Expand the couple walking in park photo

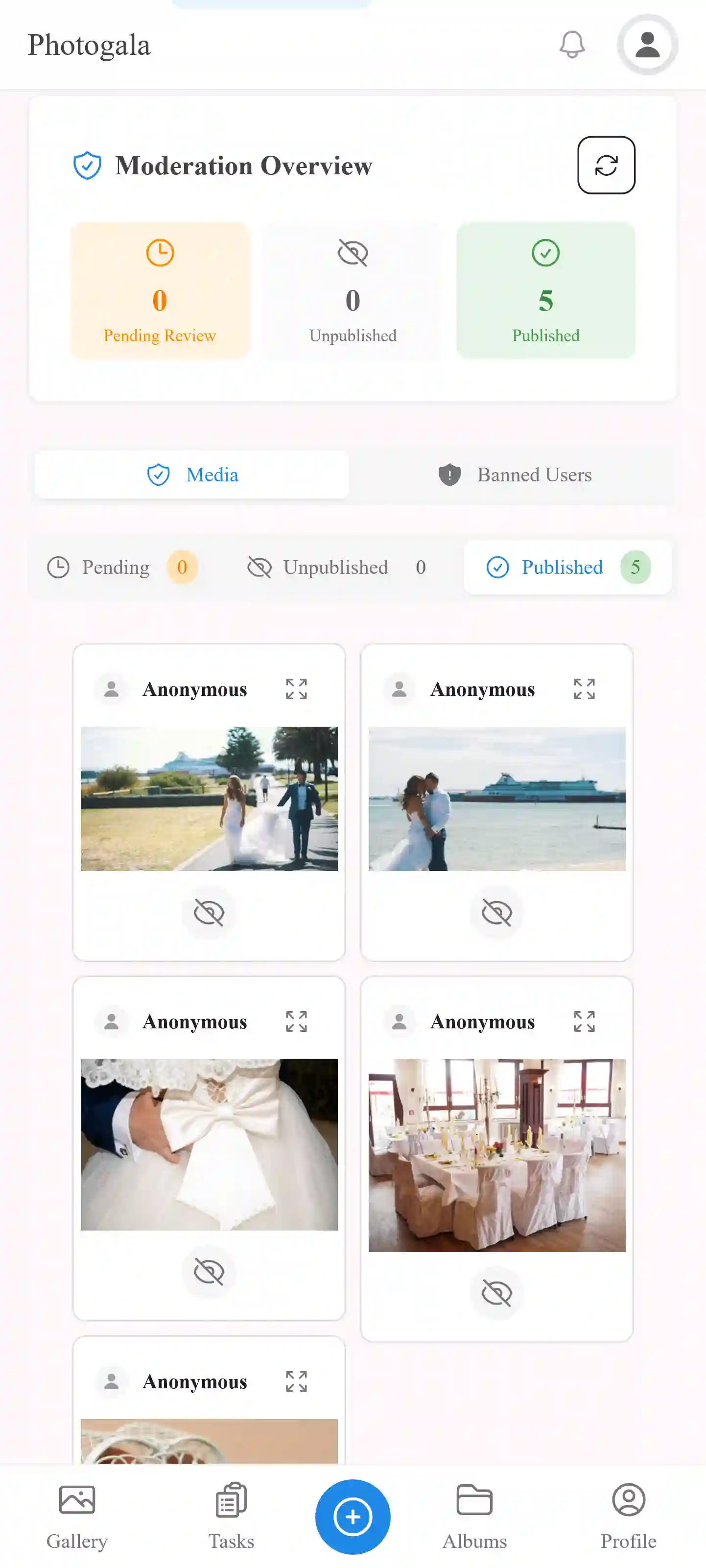(x=296, y=689)
